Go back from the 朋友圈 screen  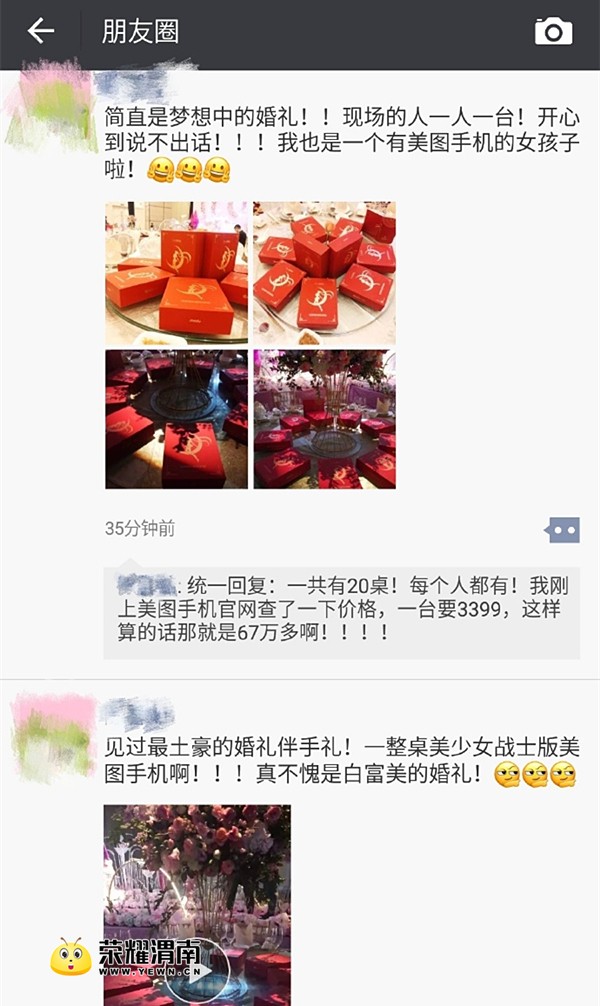(40, 31)
